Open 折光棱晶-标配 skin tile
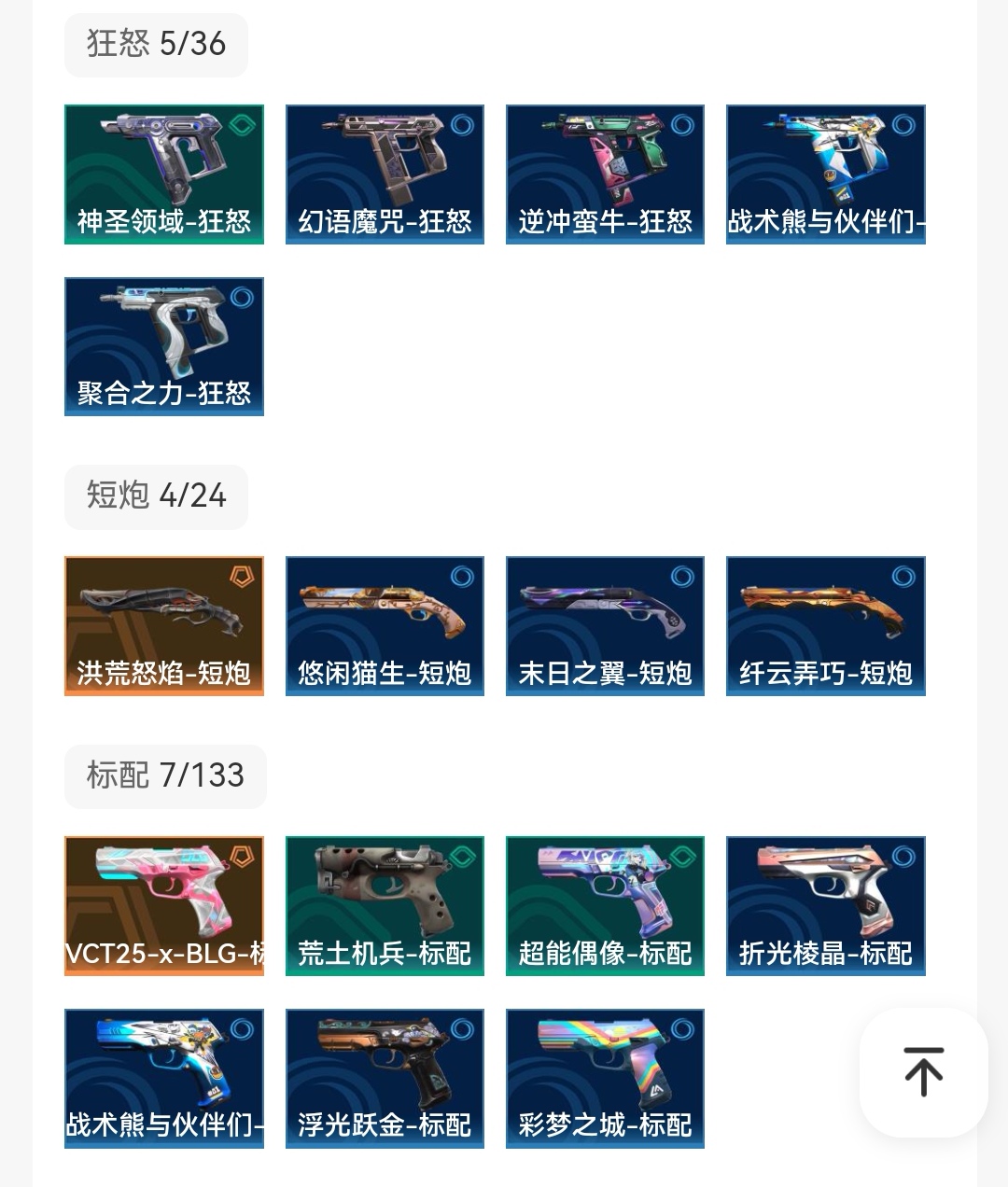This screenshot has width=1008, height=1187. [x=825, y=906]
